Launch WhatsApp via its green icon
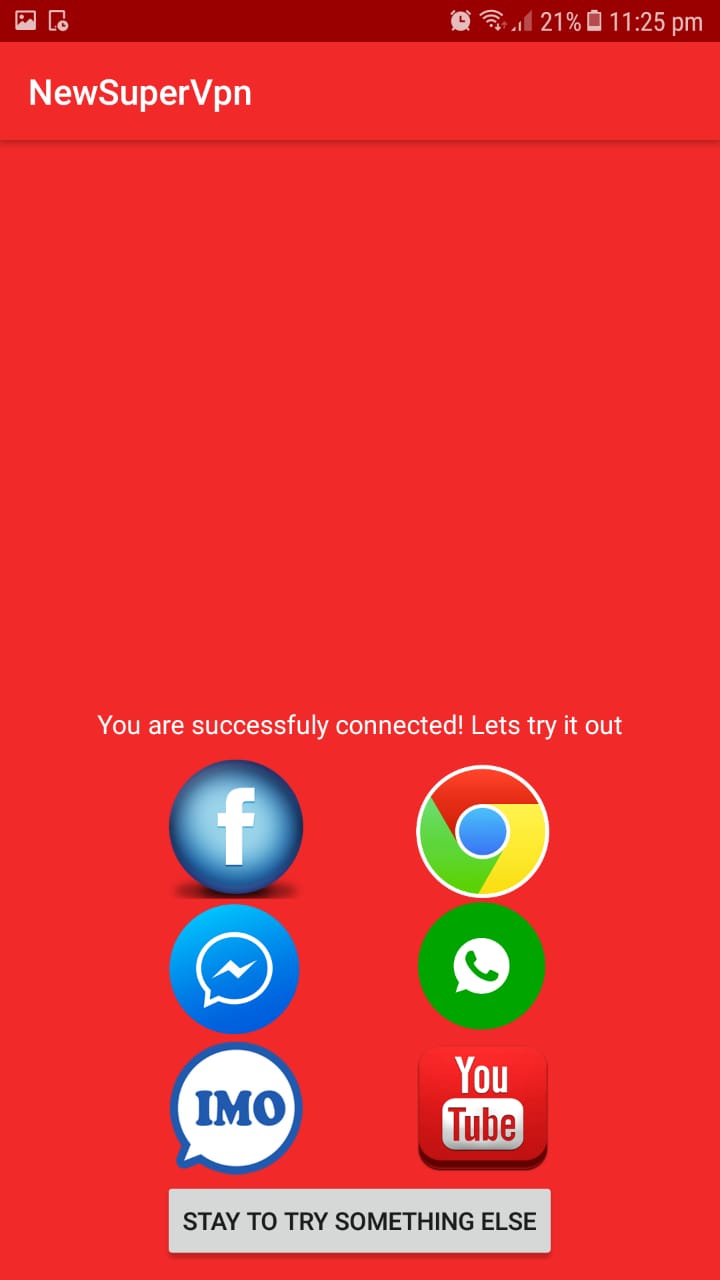Image resolution: width=720 pixels, height=1280 pixels. pos(481,966)
